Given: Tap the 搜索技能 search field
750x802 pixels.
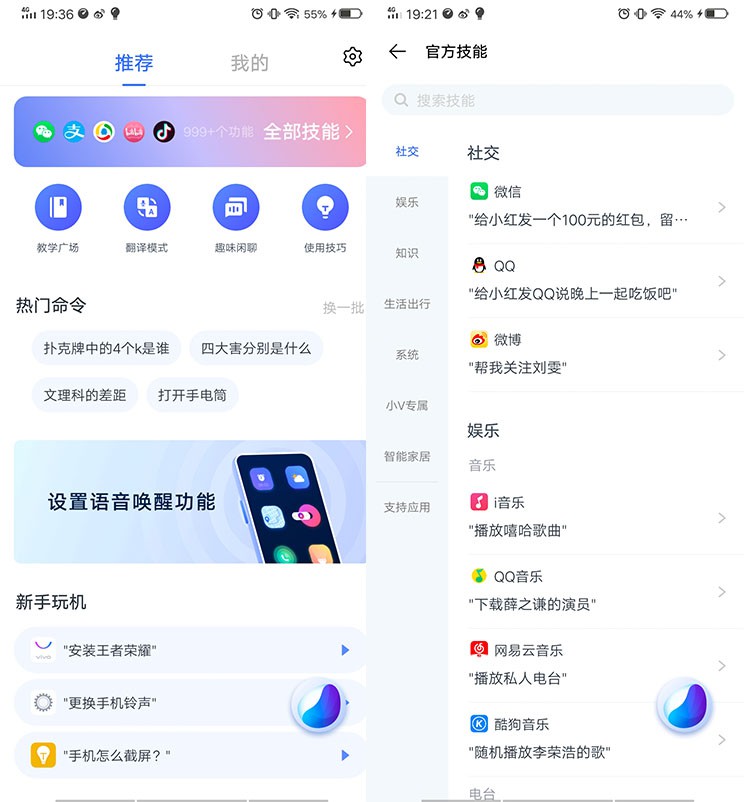Looking at the screenshot, I should (x=558, y=100).
